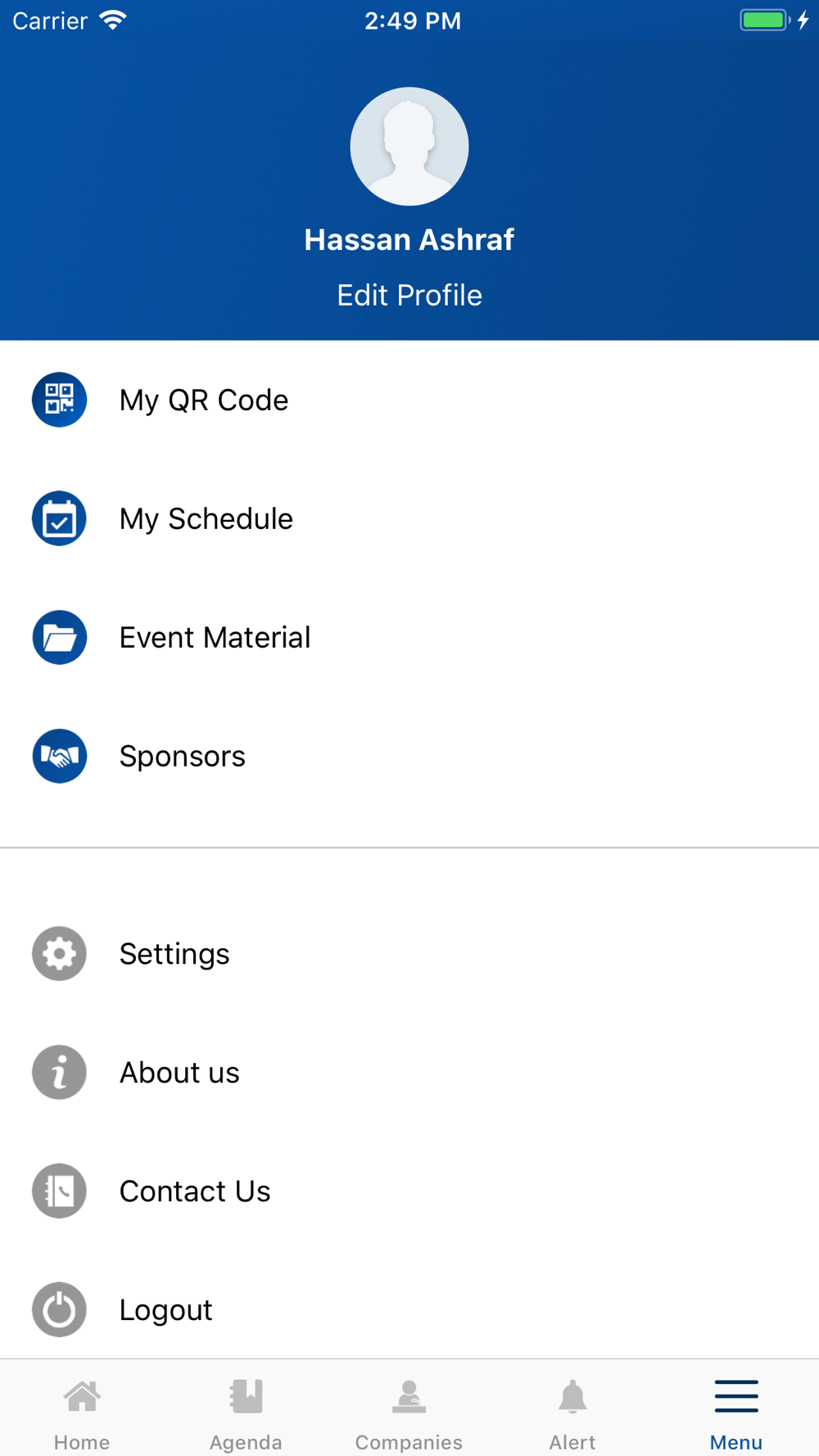
Task: Tap Edit Profile under Hassan Ashraf
Action: tap(409, 296)
